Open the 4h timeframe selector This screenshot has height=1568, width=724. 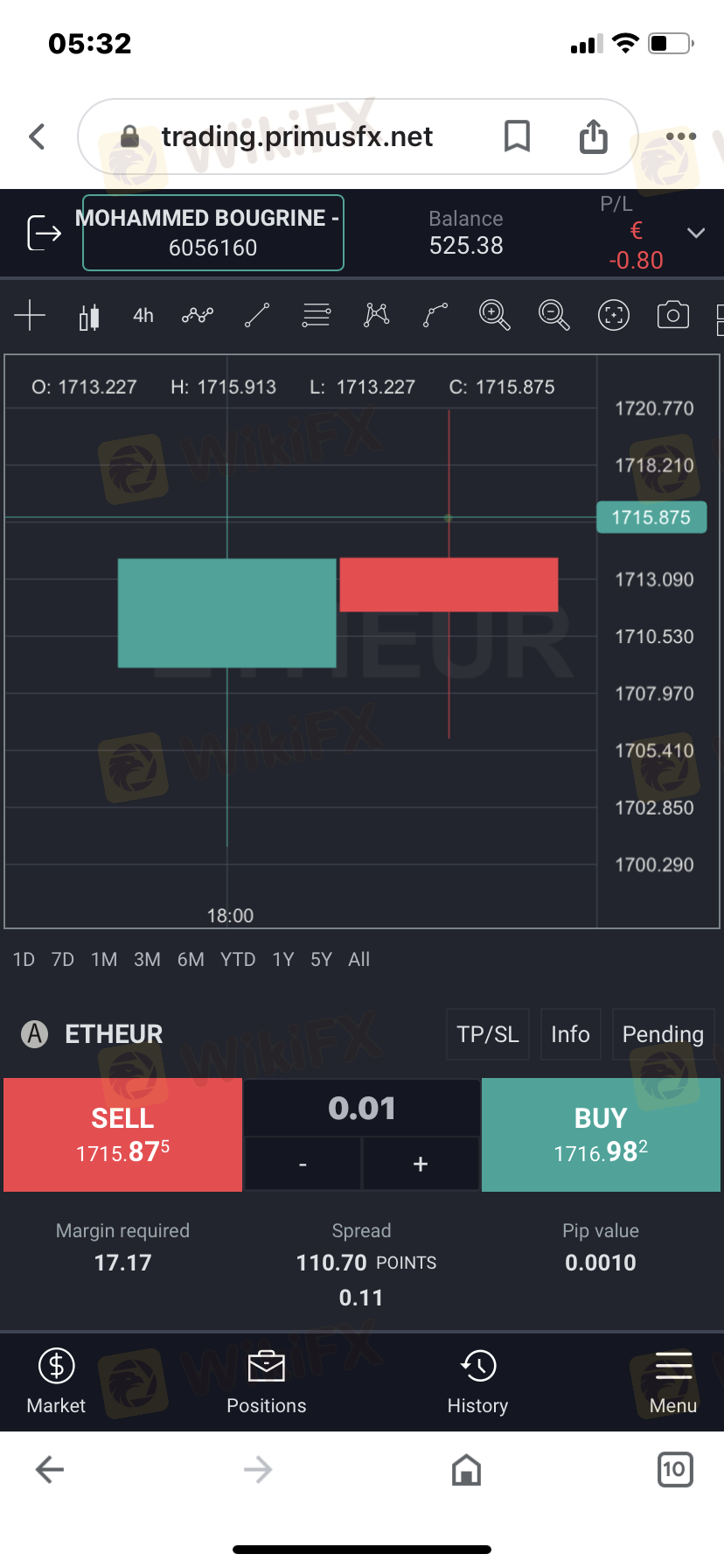point(143,315)
